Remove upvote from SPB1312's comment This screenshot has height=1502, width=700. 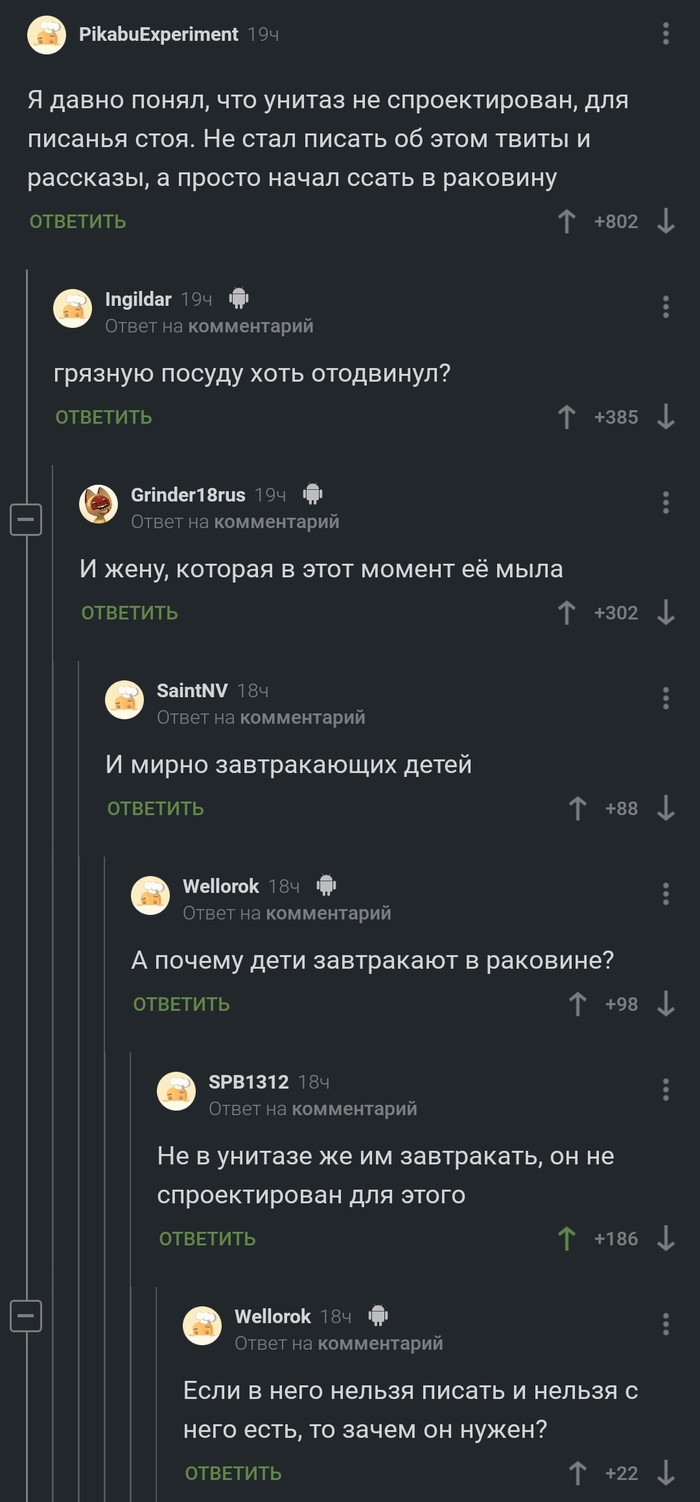tap(567, 1238)
